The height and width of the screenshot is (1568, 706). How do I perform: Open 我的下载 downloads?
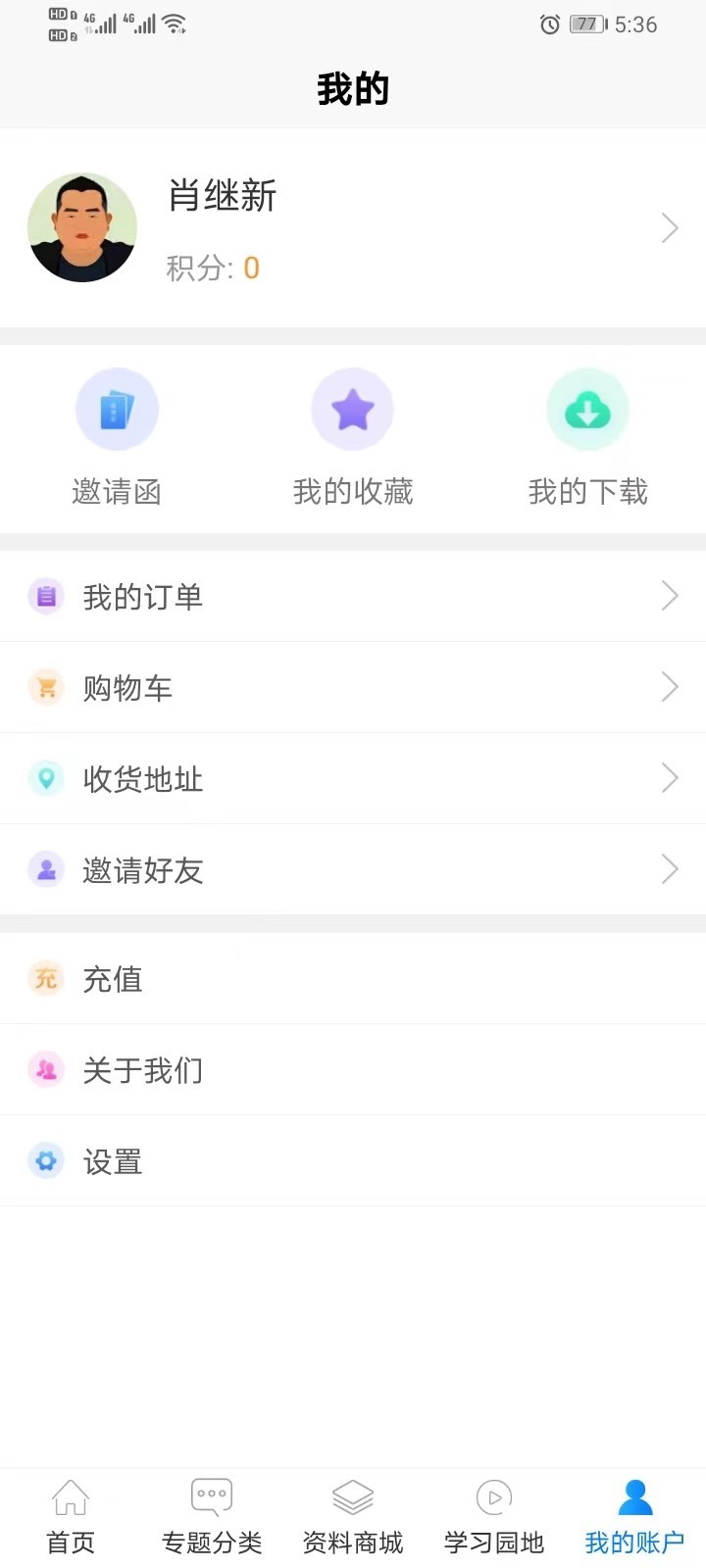coord(587,436)
